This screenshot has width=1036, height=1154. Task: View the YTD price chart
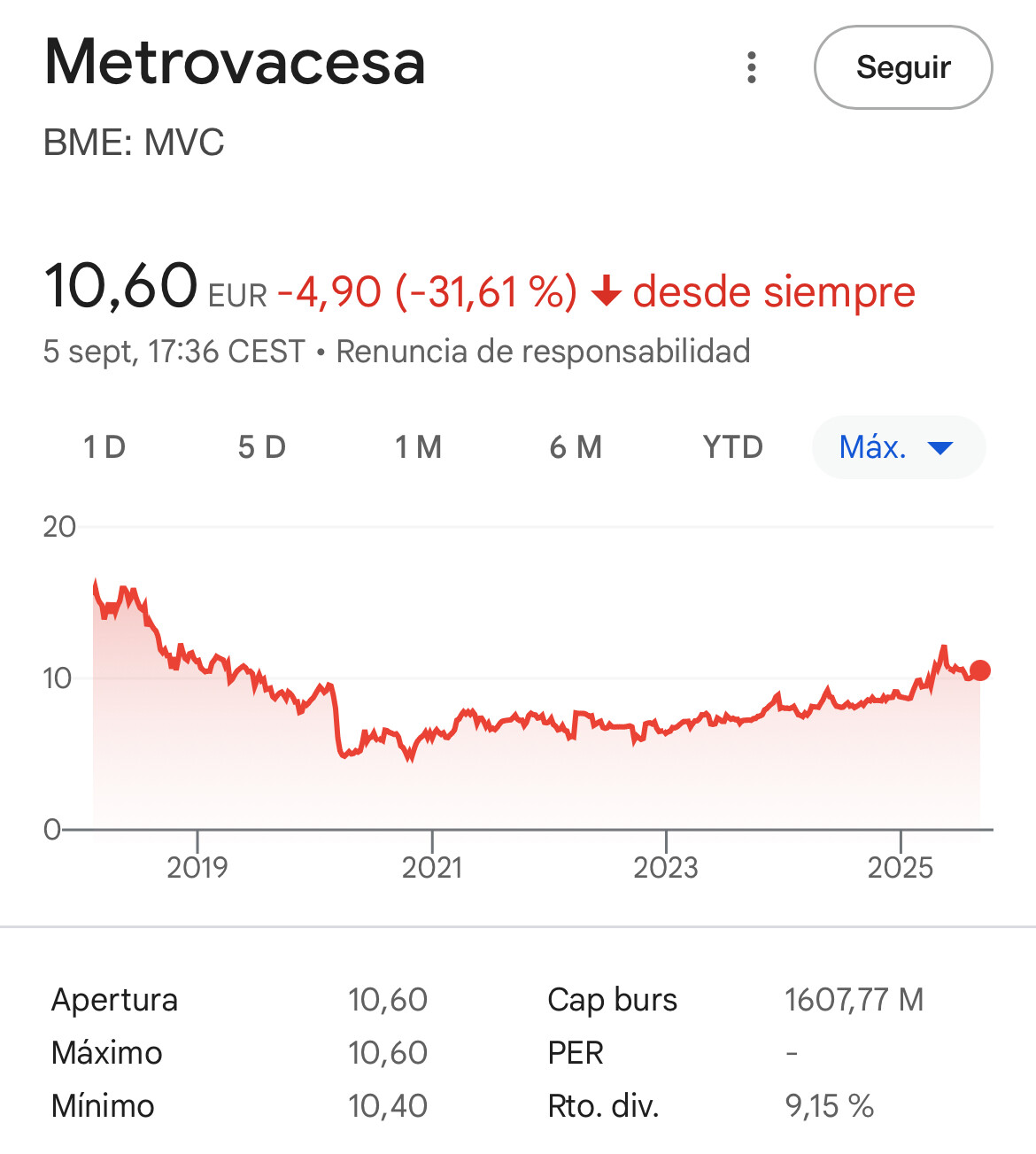732,447
